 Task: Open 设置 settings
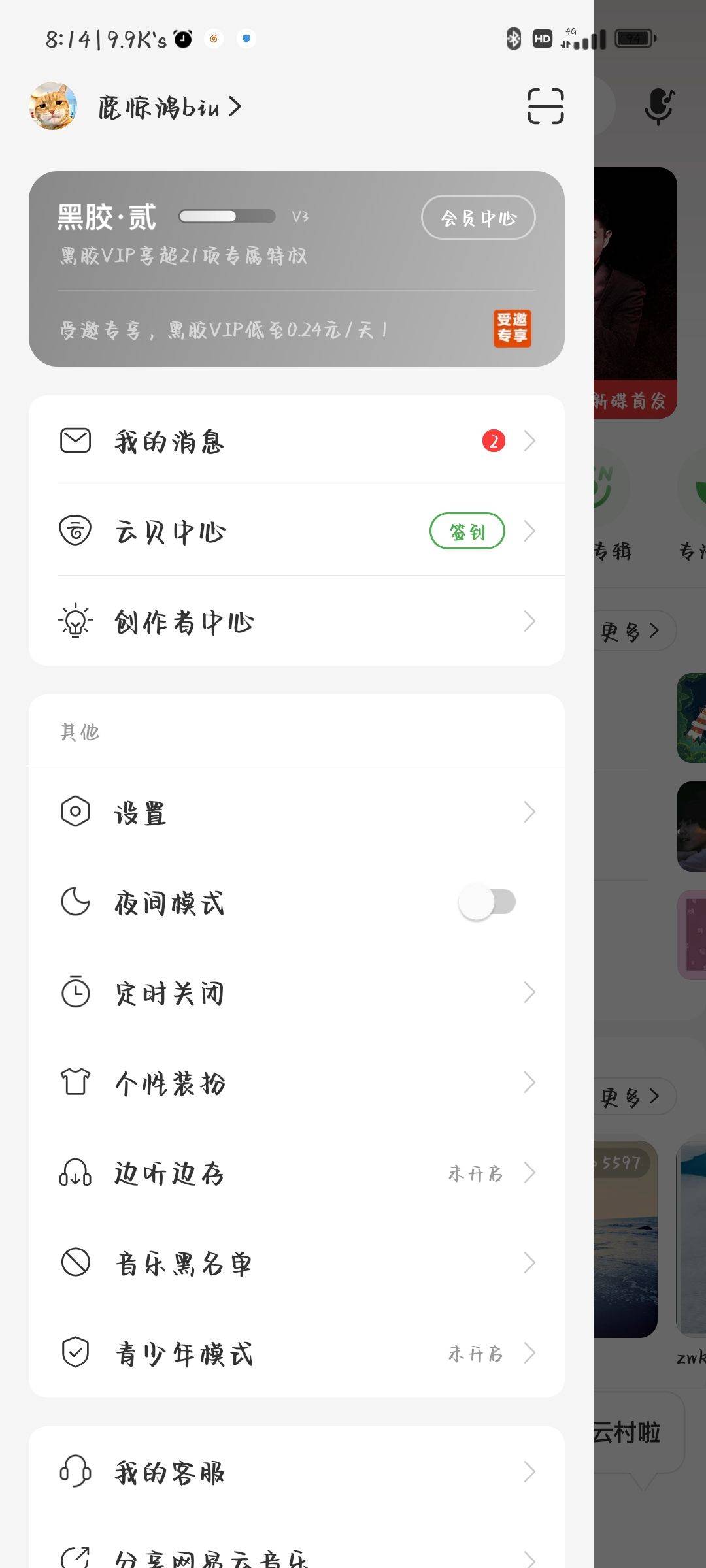point(297,813)
